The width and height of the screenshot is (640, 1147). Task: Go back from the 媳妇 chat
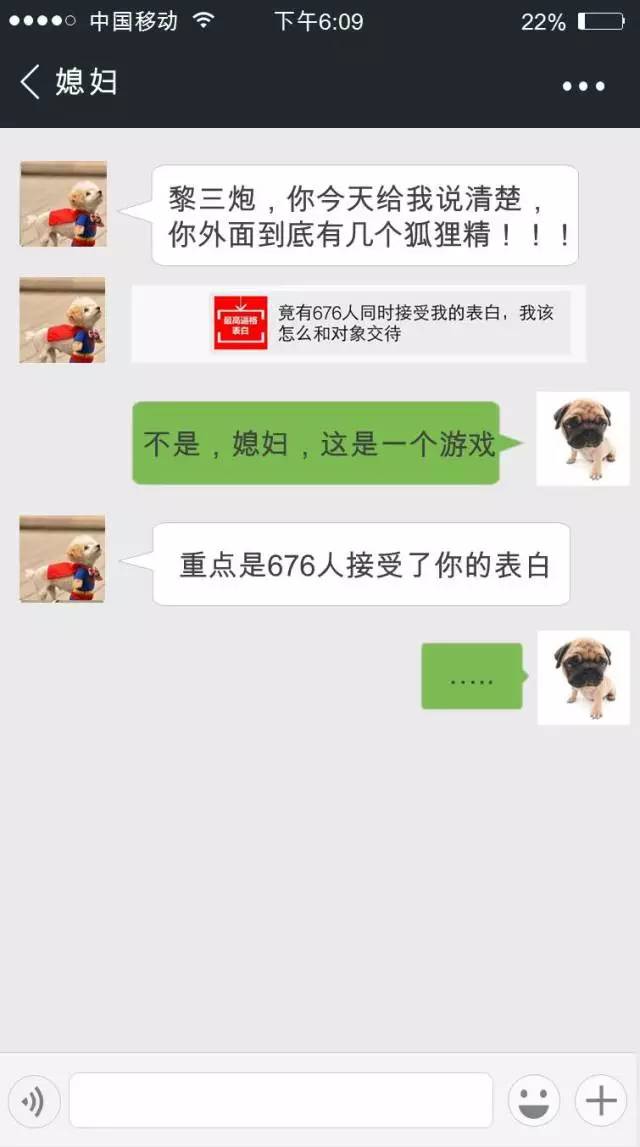click(x=30, y=82)
